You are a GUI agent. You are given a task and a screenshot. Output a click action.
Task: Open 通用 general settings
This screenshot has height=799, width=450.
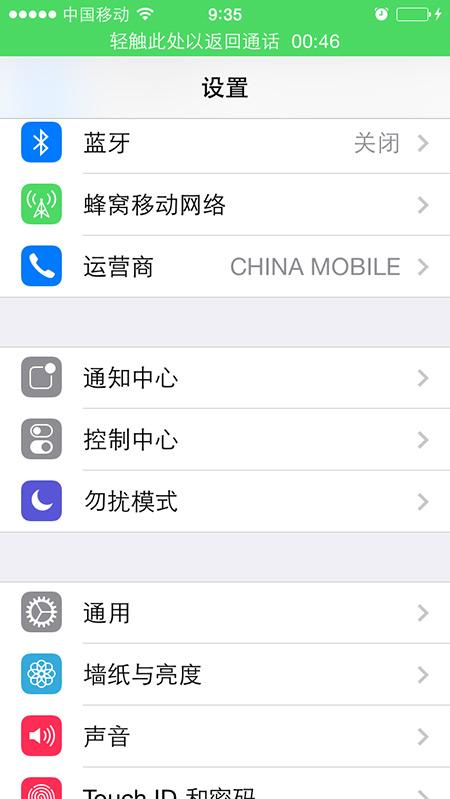tap(225, 612)
